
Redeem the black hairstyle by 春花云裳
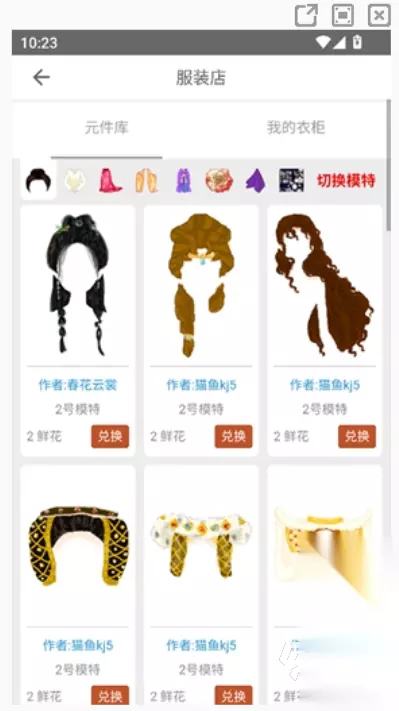(110, 436)
